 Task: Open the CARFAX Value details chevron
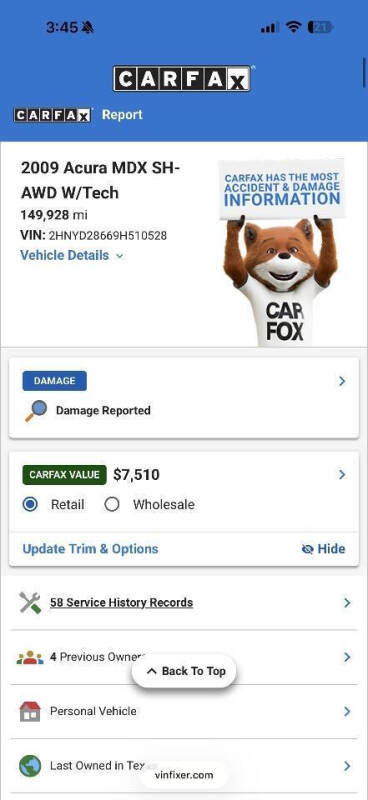click(342, 475)
